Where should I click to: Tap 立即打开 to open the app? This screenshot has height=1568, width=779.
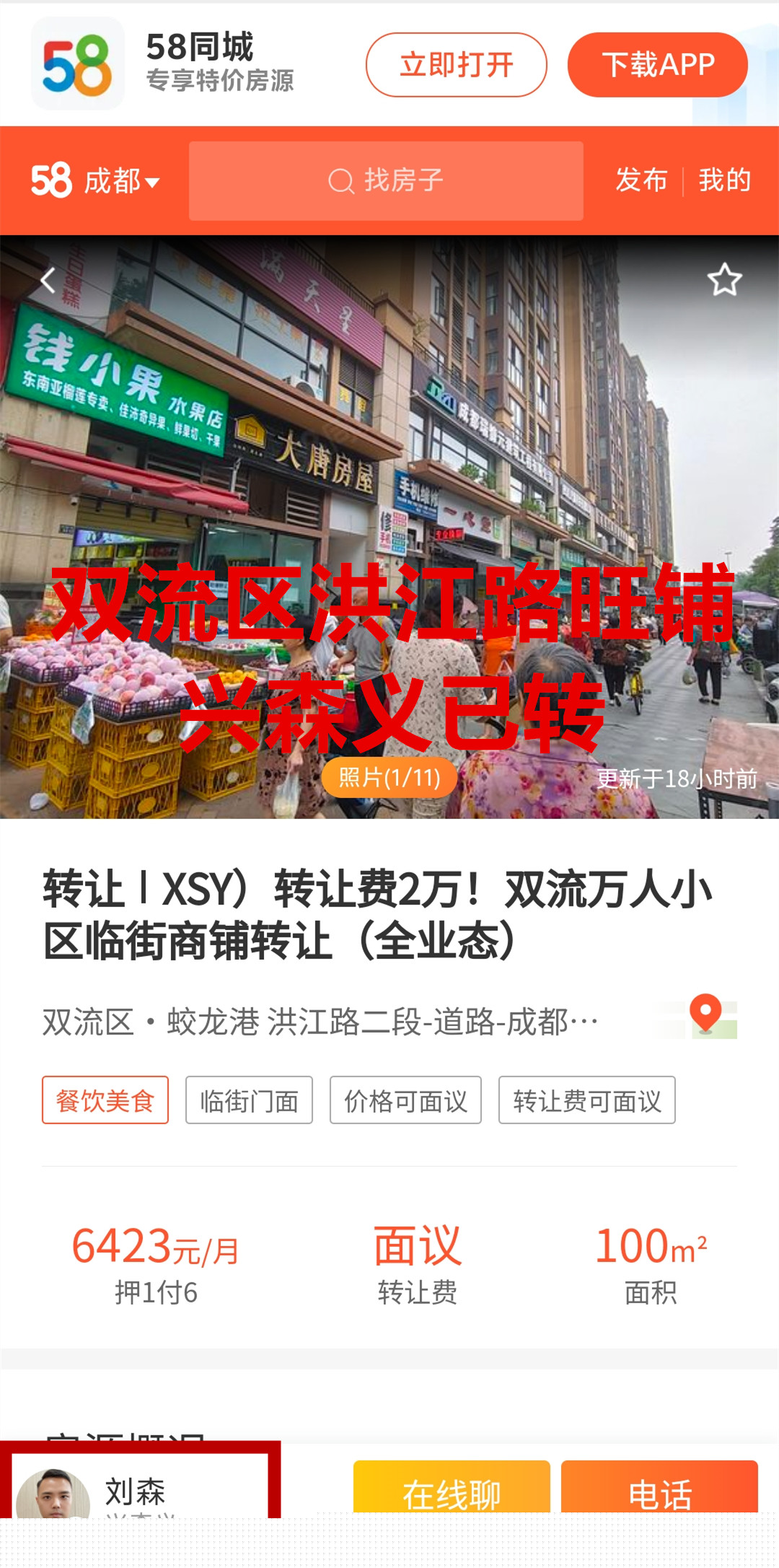[456, 65]
